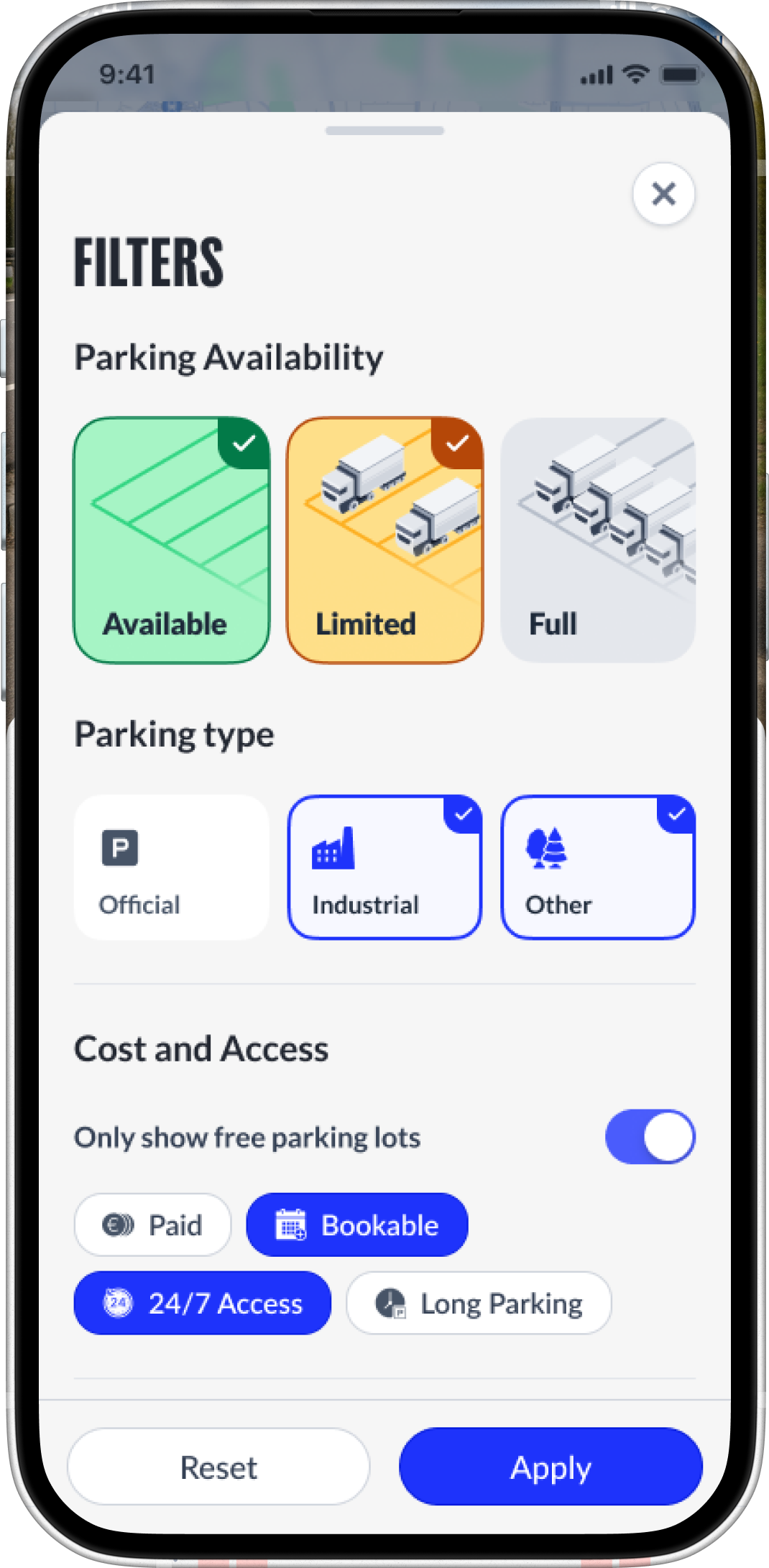Select the Full parking availability card
The image size is (769, 1568).
597,539
